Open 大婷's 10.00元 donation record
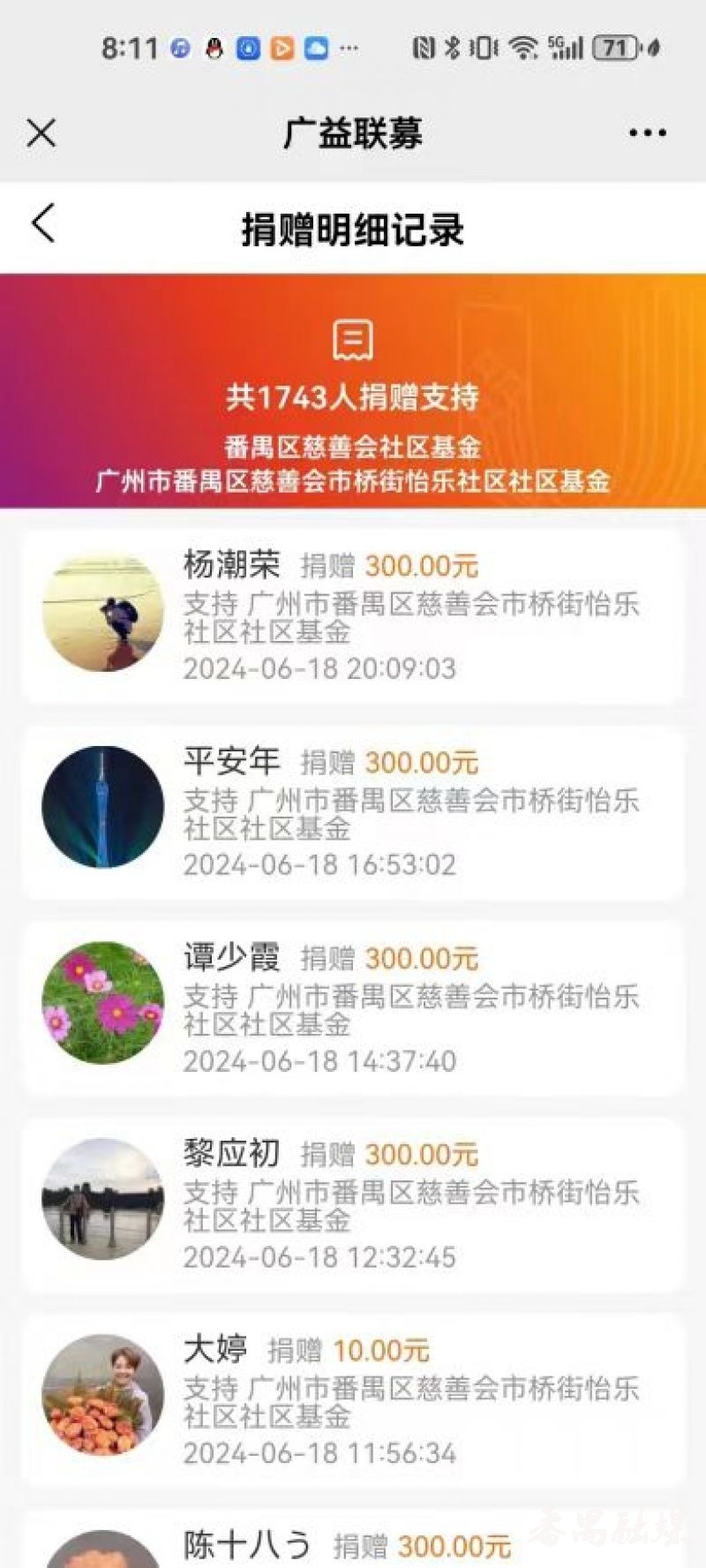Image resolution: width=706 pixels, height=1568 pixels. click(x=353, y=1399)
